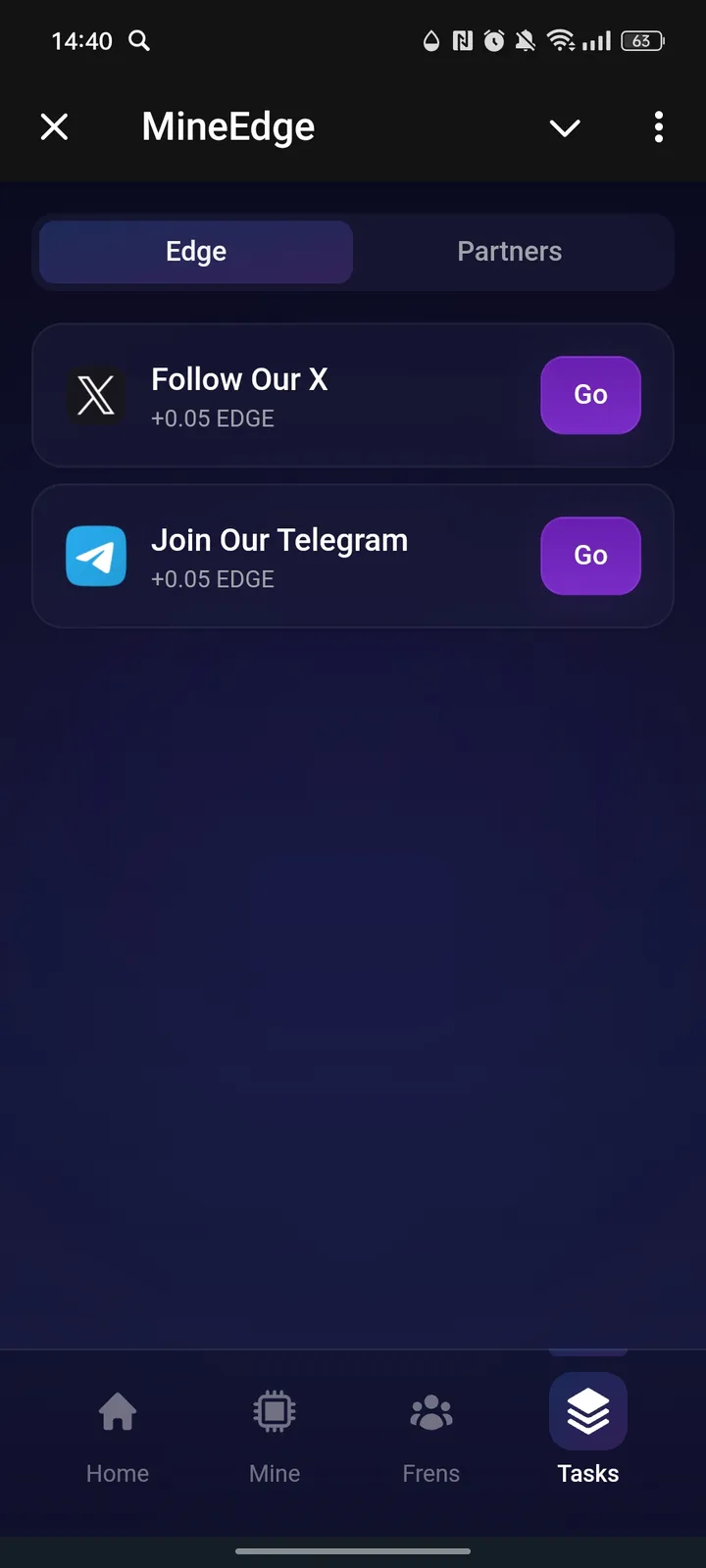Select the Edge tasks tab
Image resolution: width=706 pixels, height=1568 pixels.
pos(196,252)
